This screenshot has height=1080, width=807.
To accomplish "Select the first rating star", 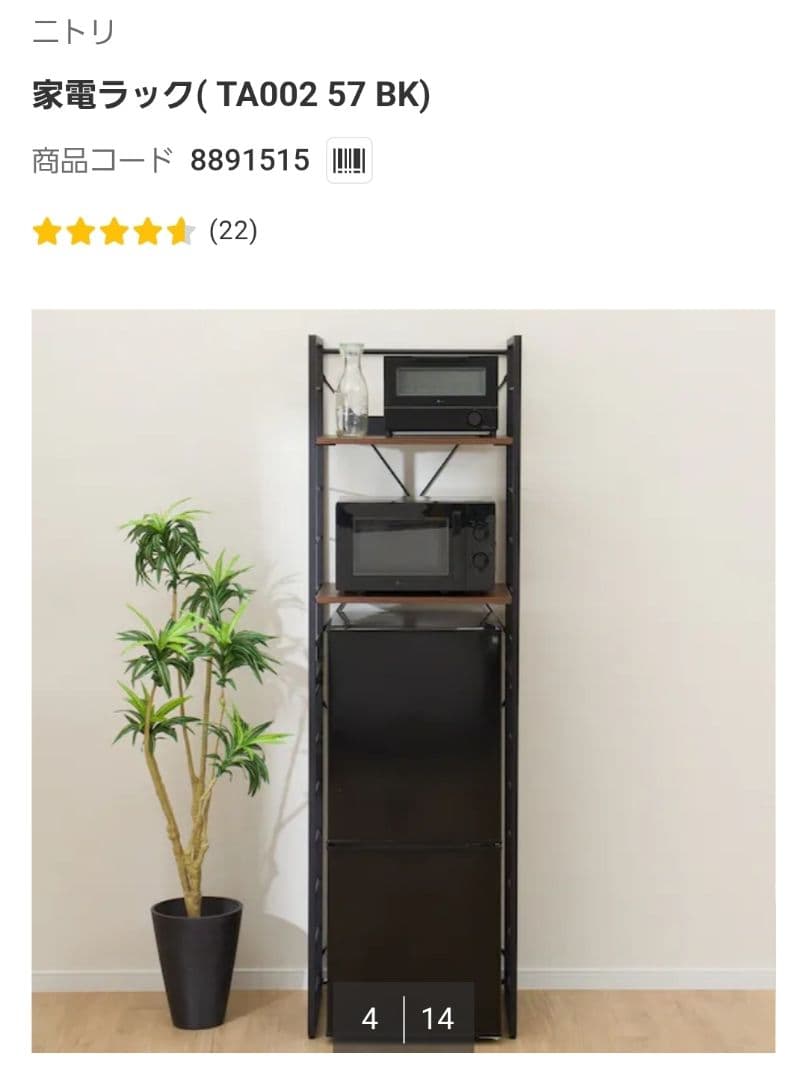I will (48, 232).
